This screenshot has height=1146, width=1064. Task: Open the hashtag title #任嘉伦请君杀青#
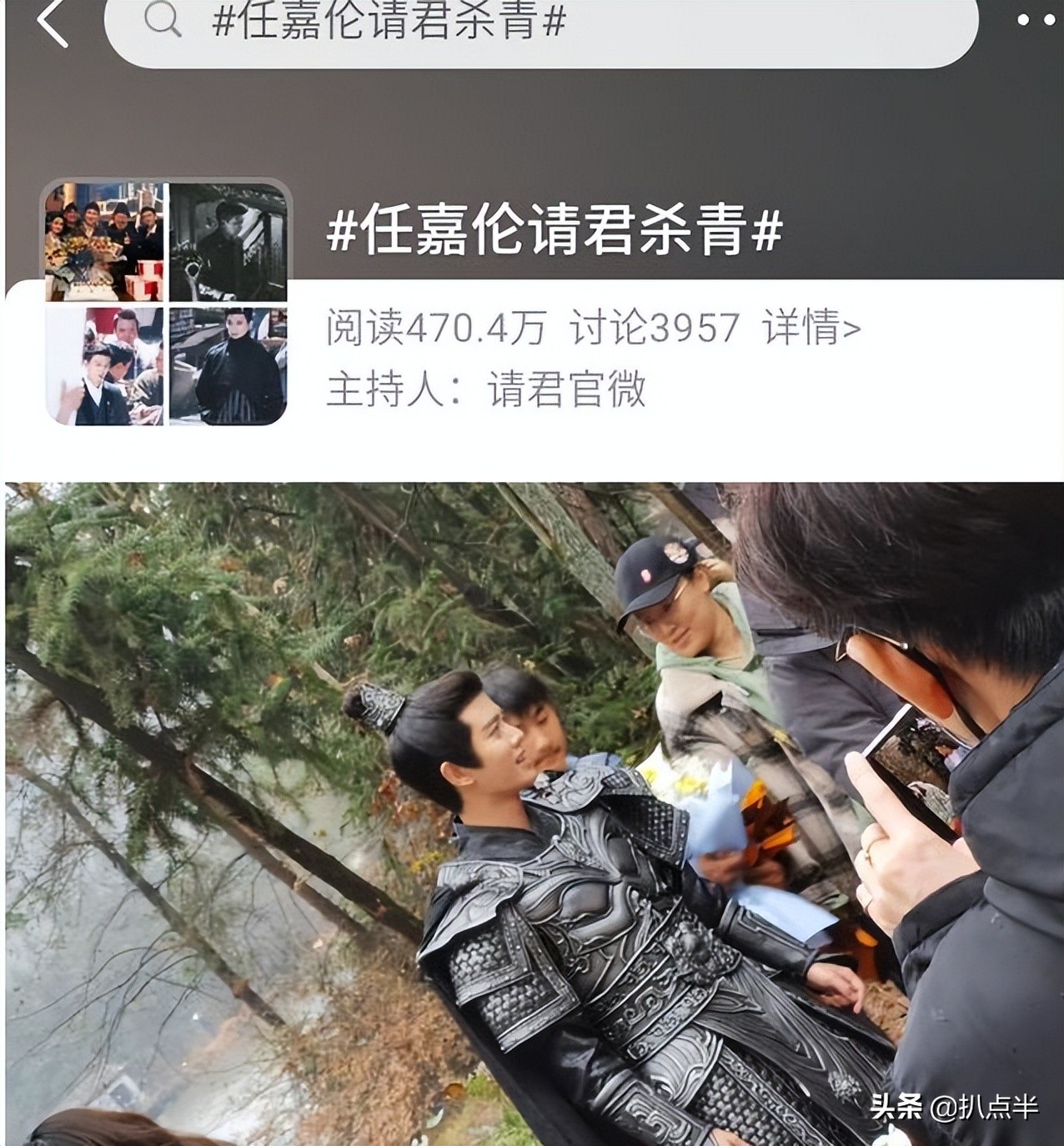point(553,237)
